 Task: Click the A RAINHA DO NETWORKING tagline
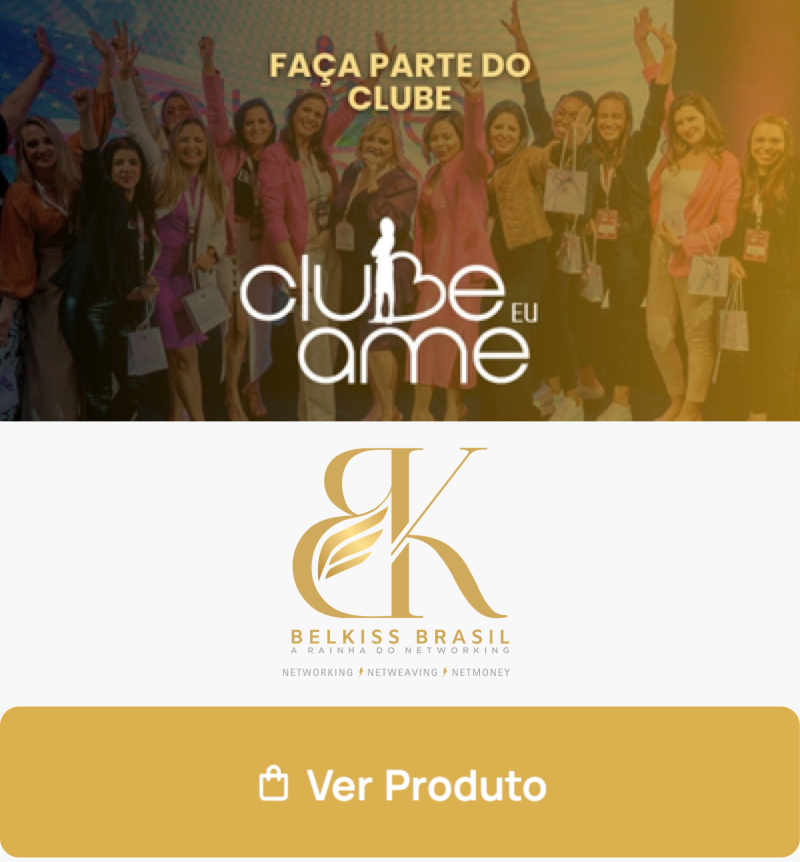click(398, 650)
